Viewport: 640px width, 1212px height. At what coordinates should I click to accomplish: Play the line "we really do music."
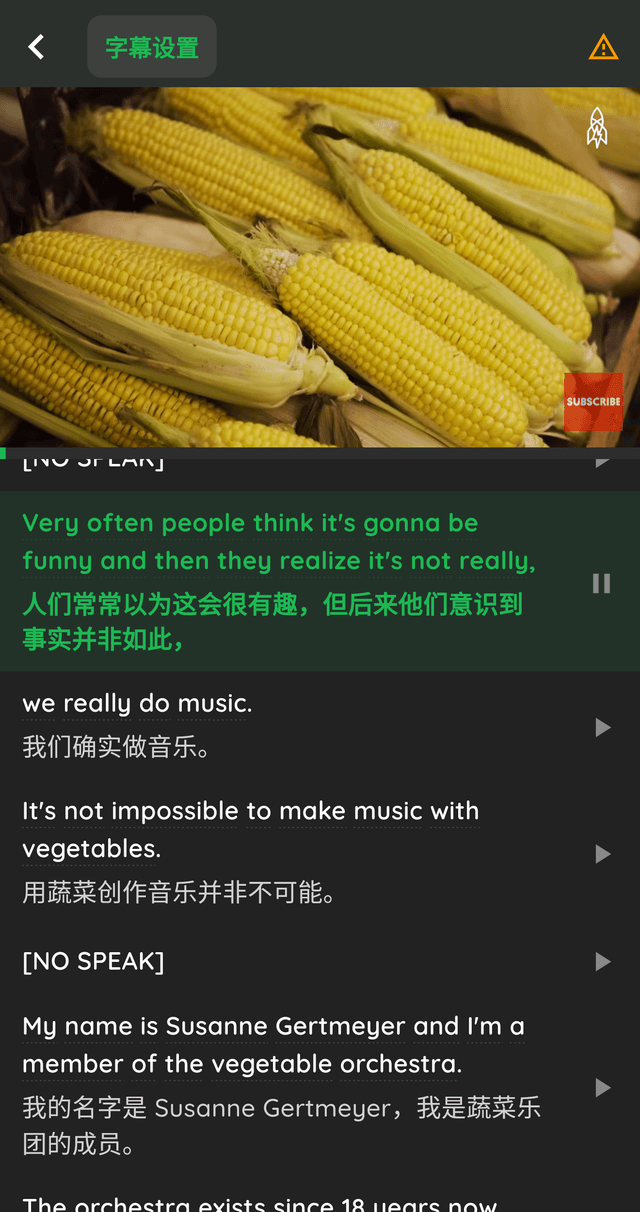tap(603, 727)
